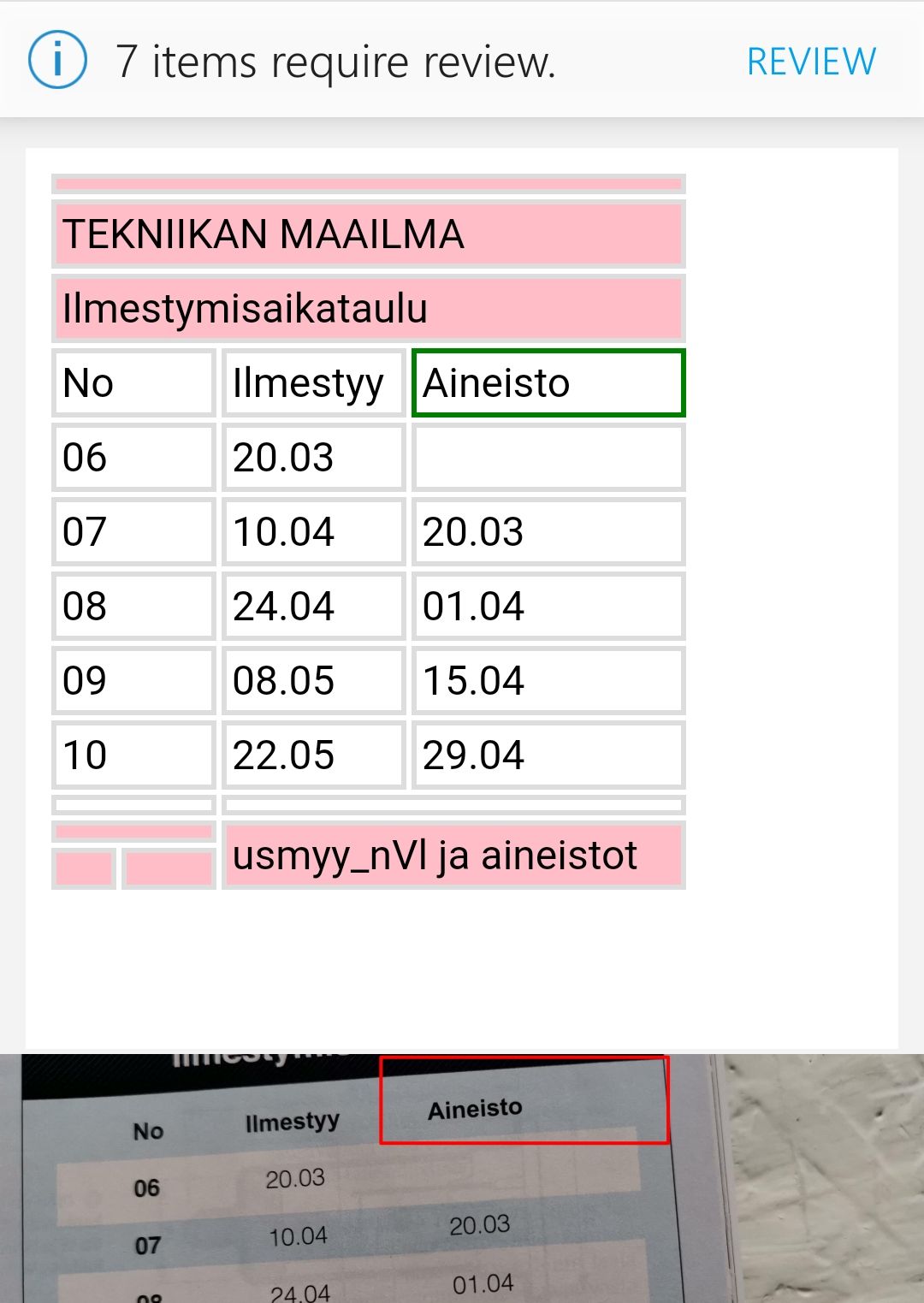
Task: Select the cell with 10.04
Action: [312, 532]
